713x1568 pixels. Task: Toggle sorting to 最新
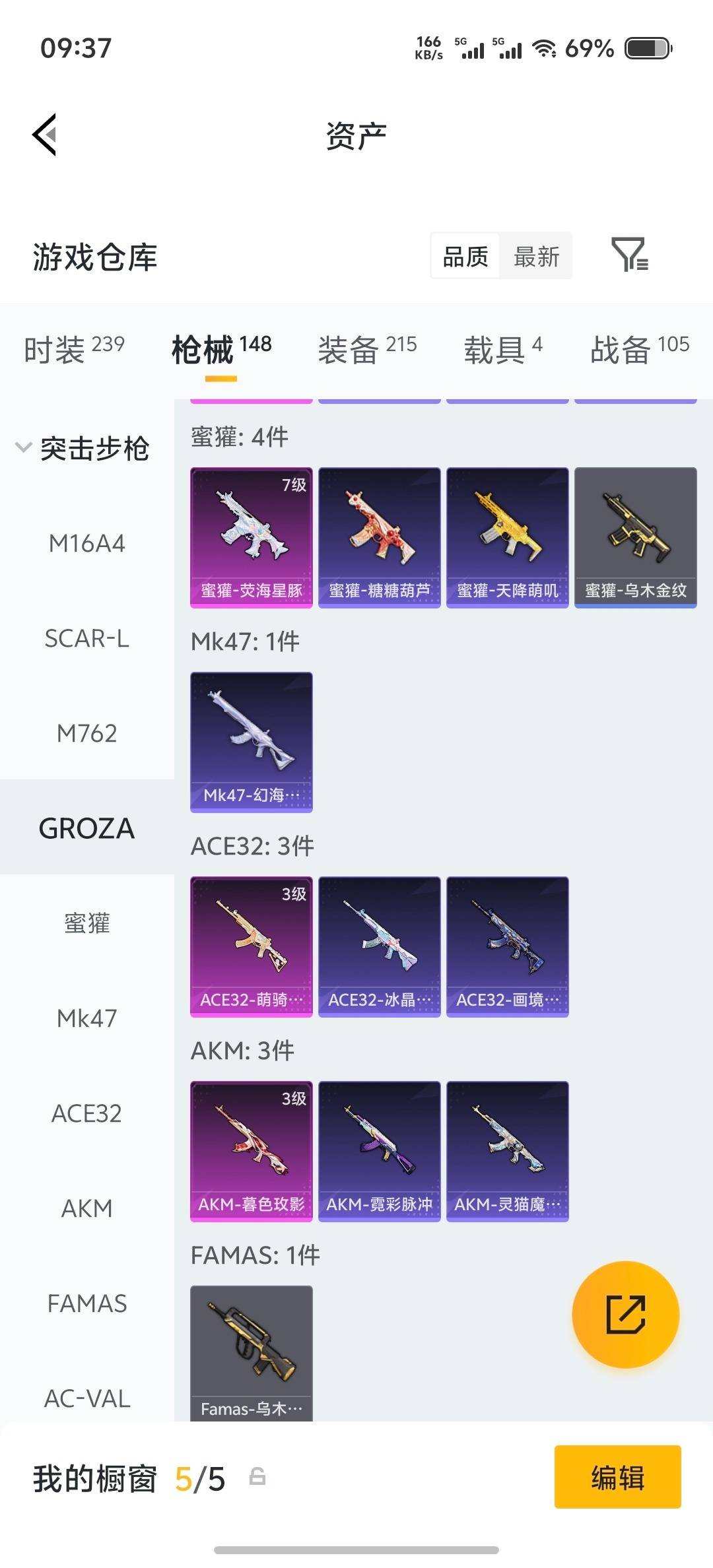pos(536,256)
